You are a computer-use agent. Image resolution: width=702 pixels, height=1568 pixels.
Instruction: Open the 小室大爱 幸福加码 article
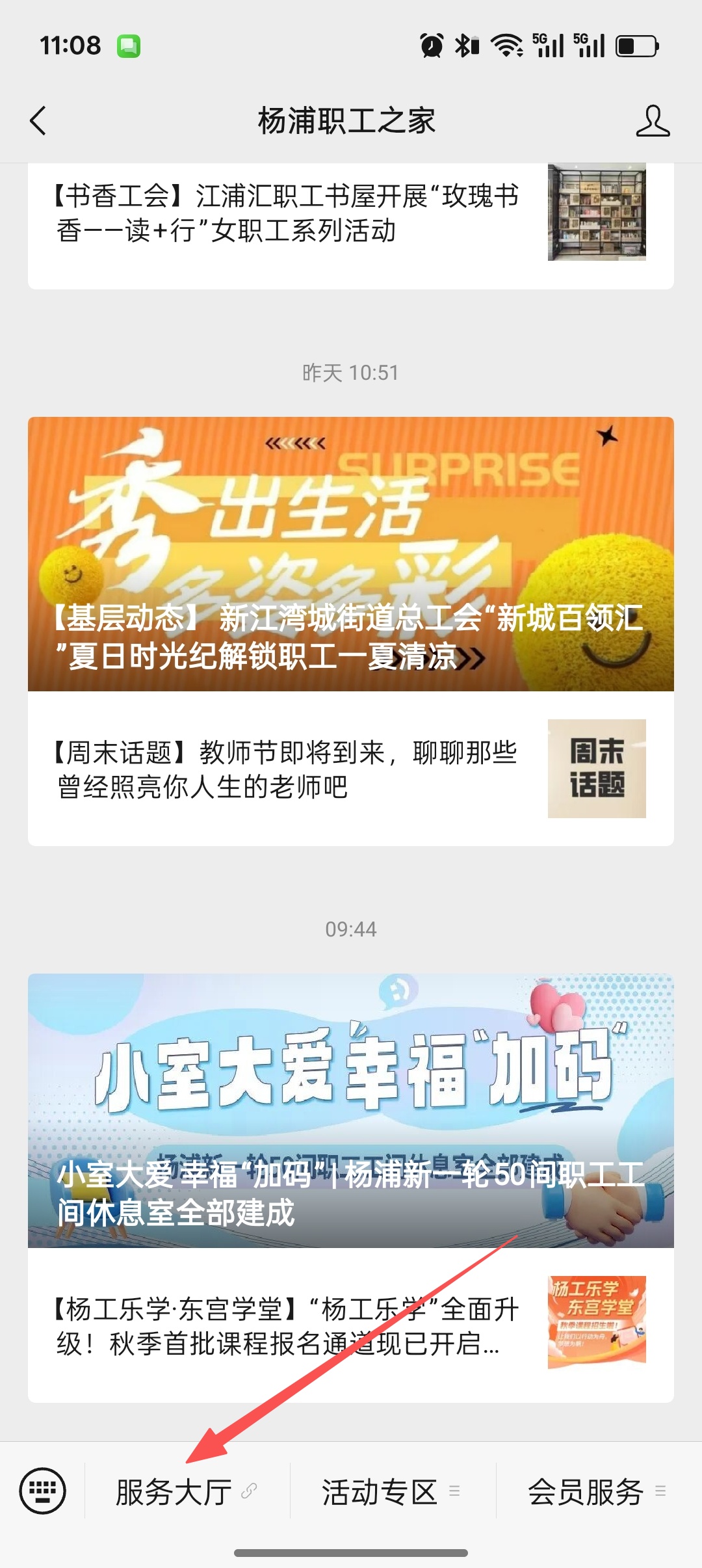click(x=351, y=1110)
